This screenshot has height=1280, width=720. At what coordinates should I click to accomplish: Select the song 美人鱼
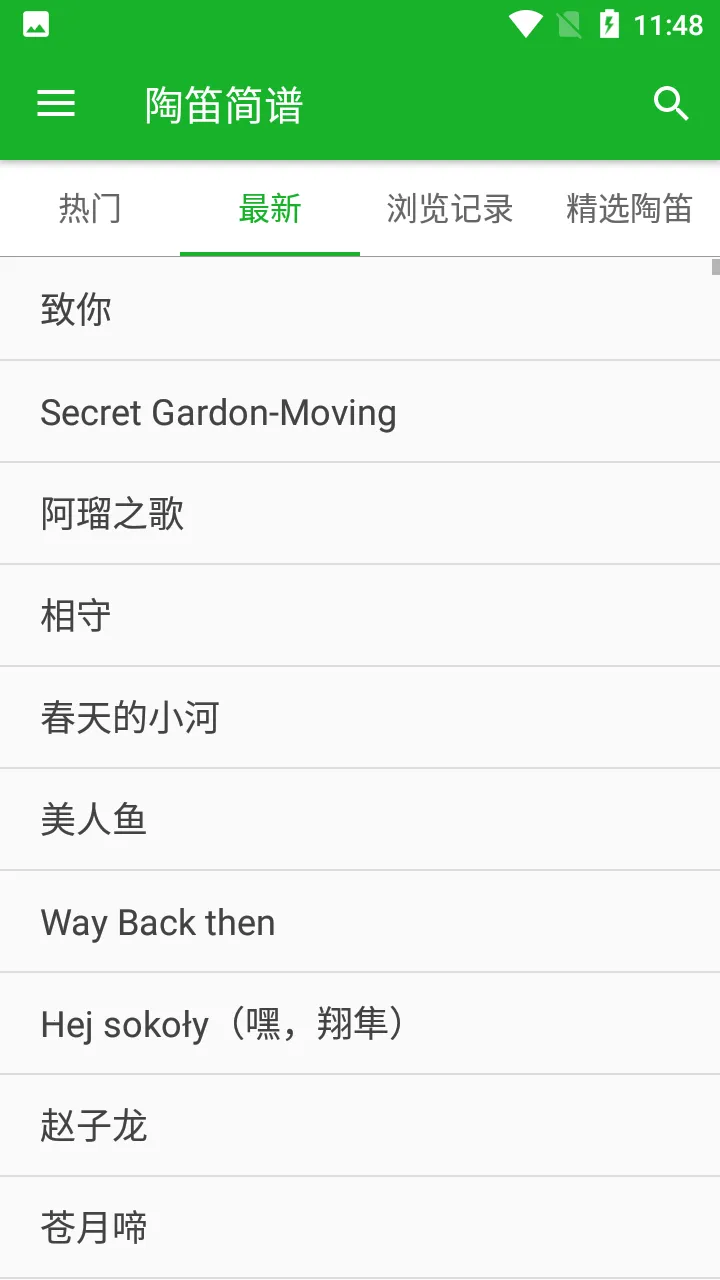coord(360,820)
